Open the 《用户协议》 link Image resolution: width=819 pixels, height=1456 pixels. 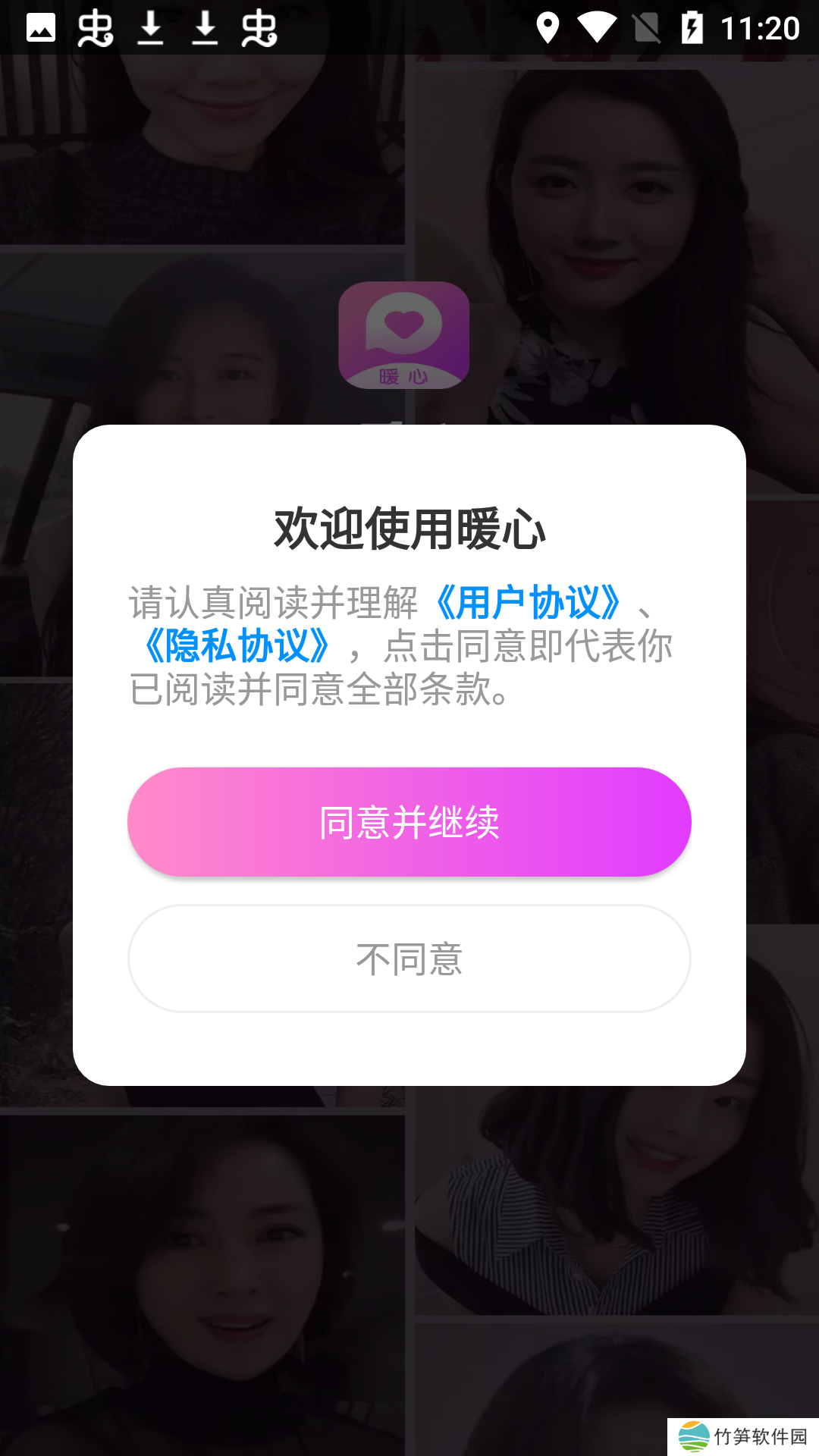[x=529, y=603]
